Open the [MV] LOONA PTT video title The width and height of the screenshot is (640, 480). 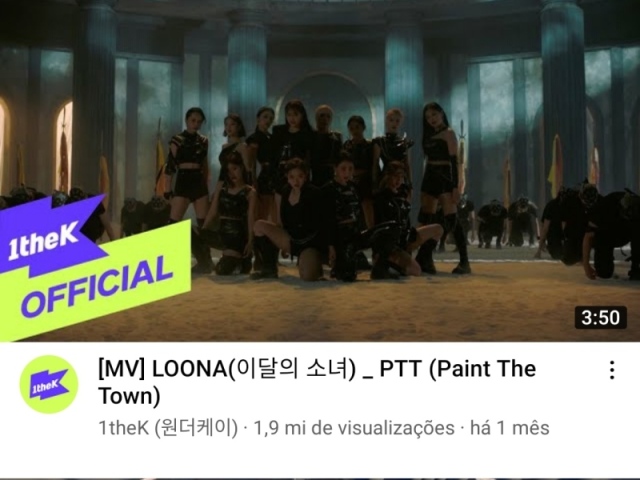(x=316, y=381)
